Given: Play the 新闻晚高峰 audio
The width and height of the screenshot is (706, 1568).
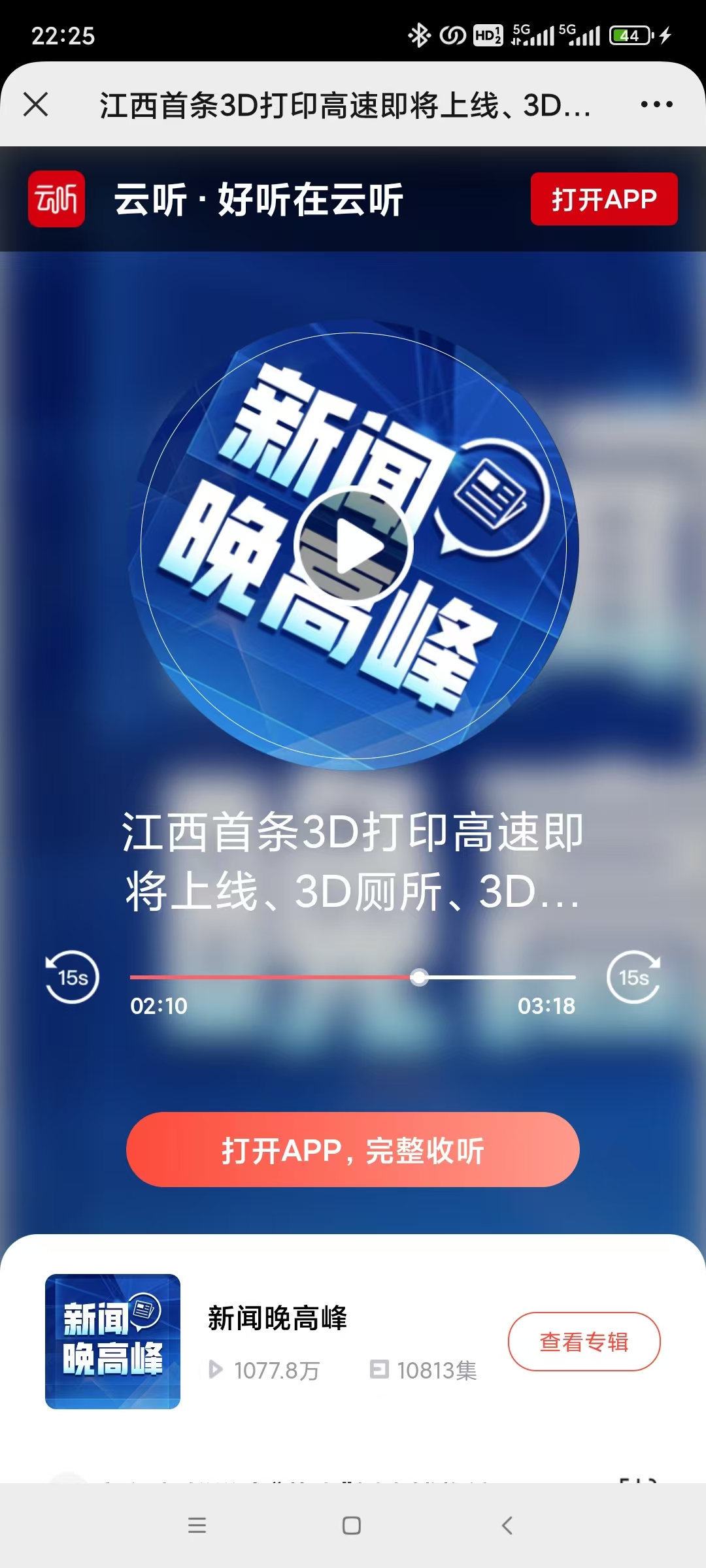Looking at the screenshot, I should (x=354, y=546).
